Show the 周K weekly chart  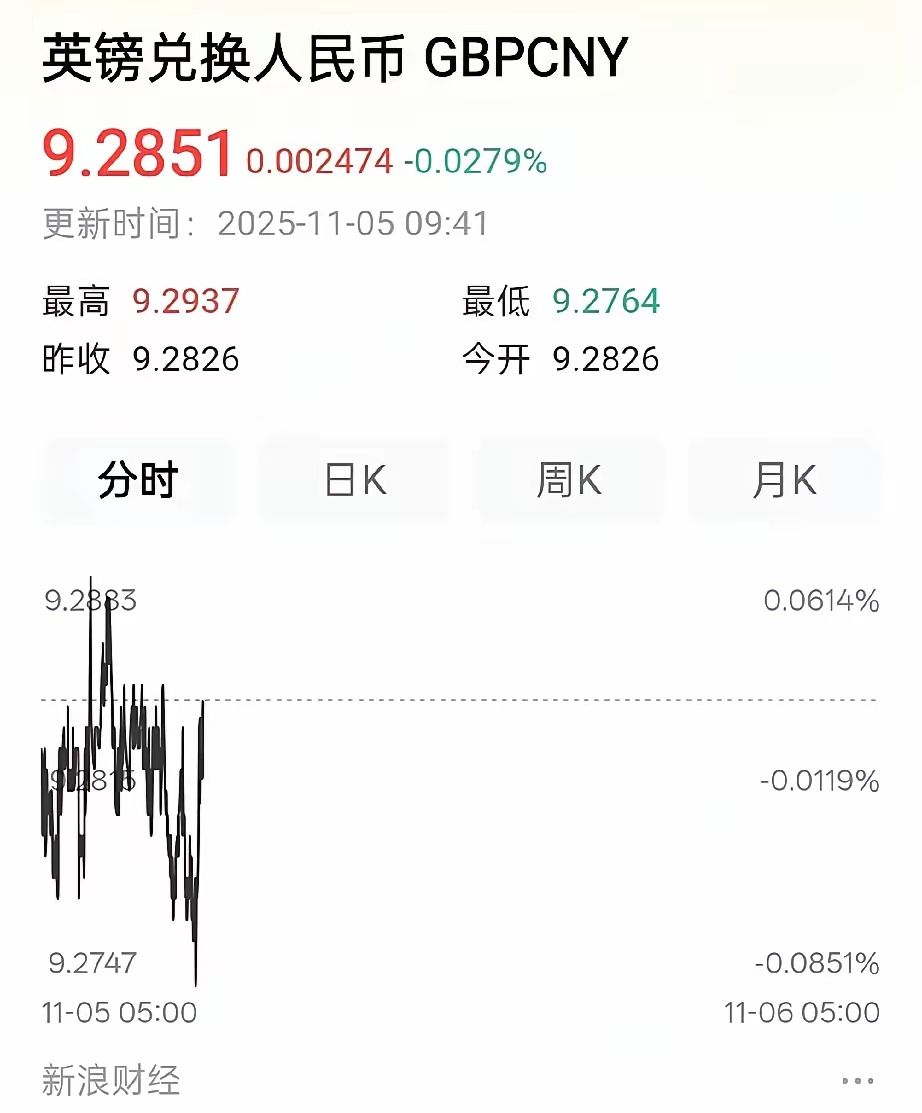(569, 481)
